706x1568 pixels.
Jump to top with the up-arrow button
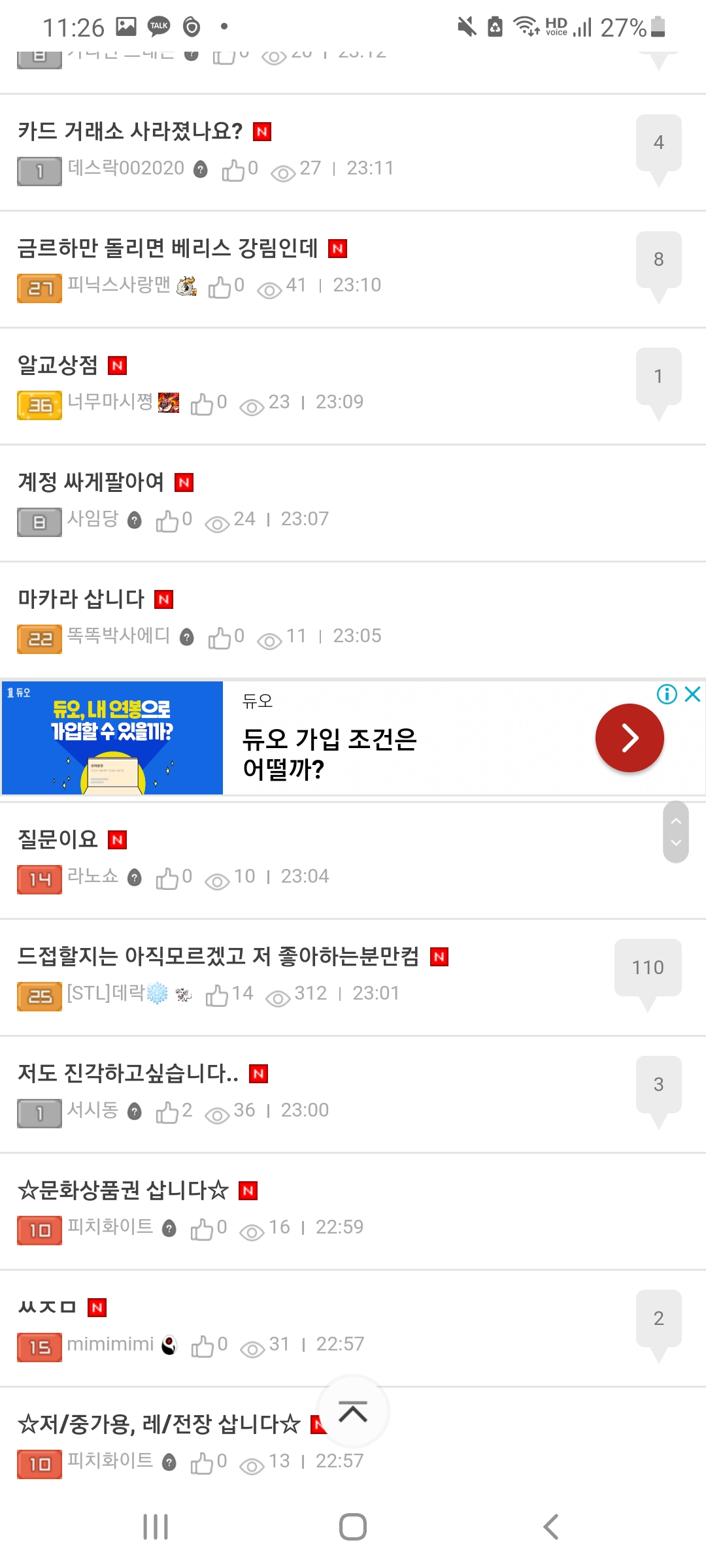[x=353, y=1413]
